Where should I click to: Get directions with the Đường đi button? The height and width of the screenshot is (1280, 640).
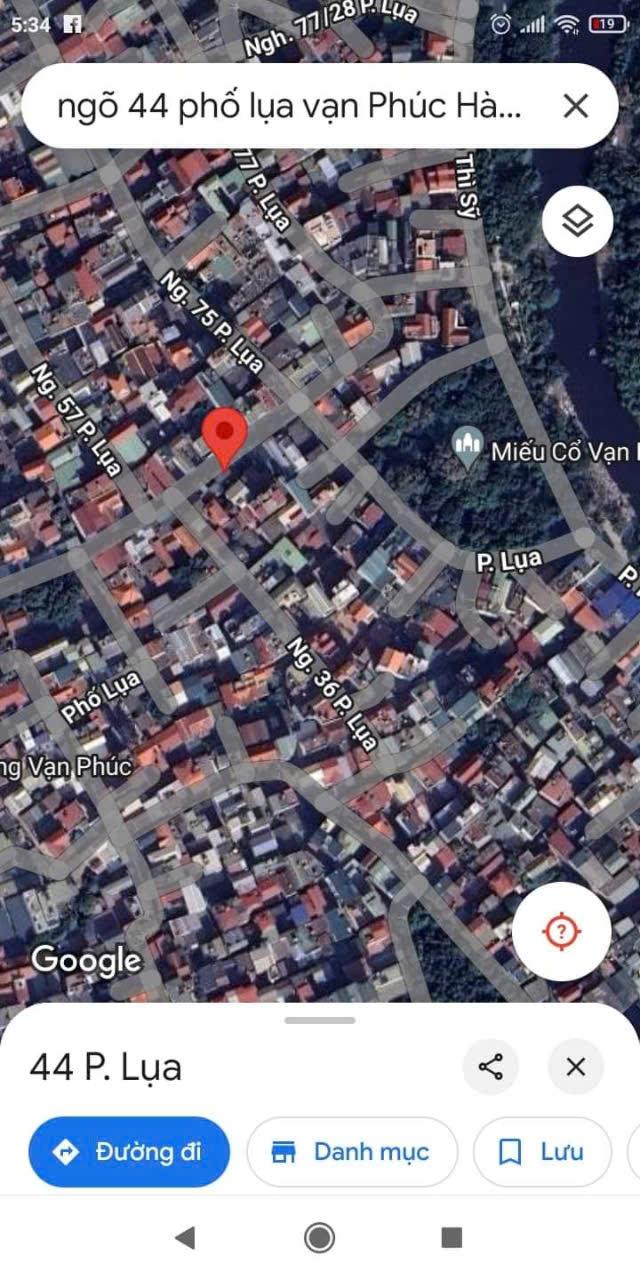129,1152
